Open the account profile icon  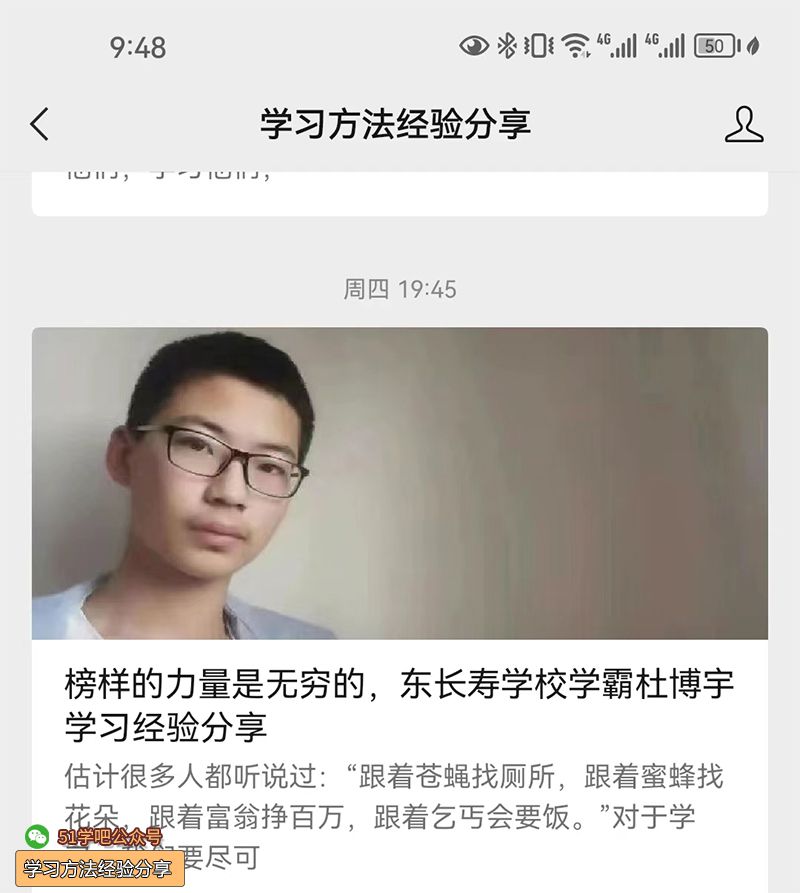point(743,125)
